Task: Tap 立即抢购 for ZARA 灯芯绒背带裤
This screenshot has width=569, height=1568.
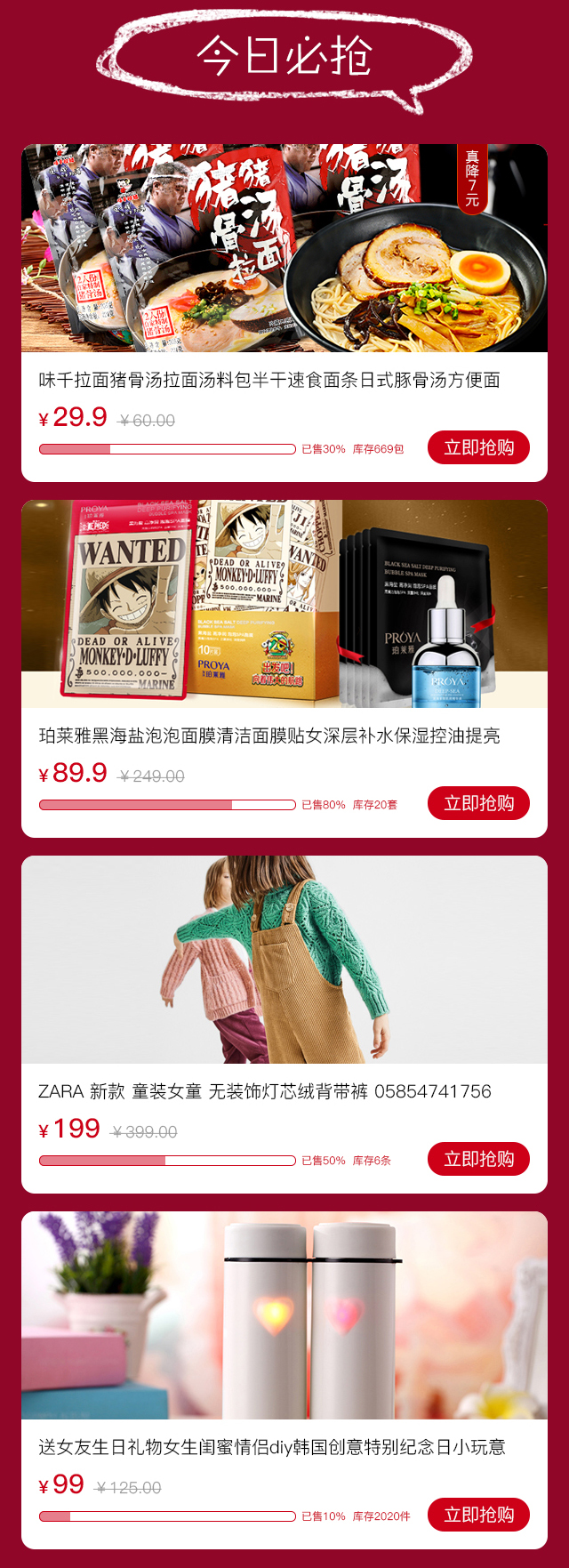Action: (478, 1159)
